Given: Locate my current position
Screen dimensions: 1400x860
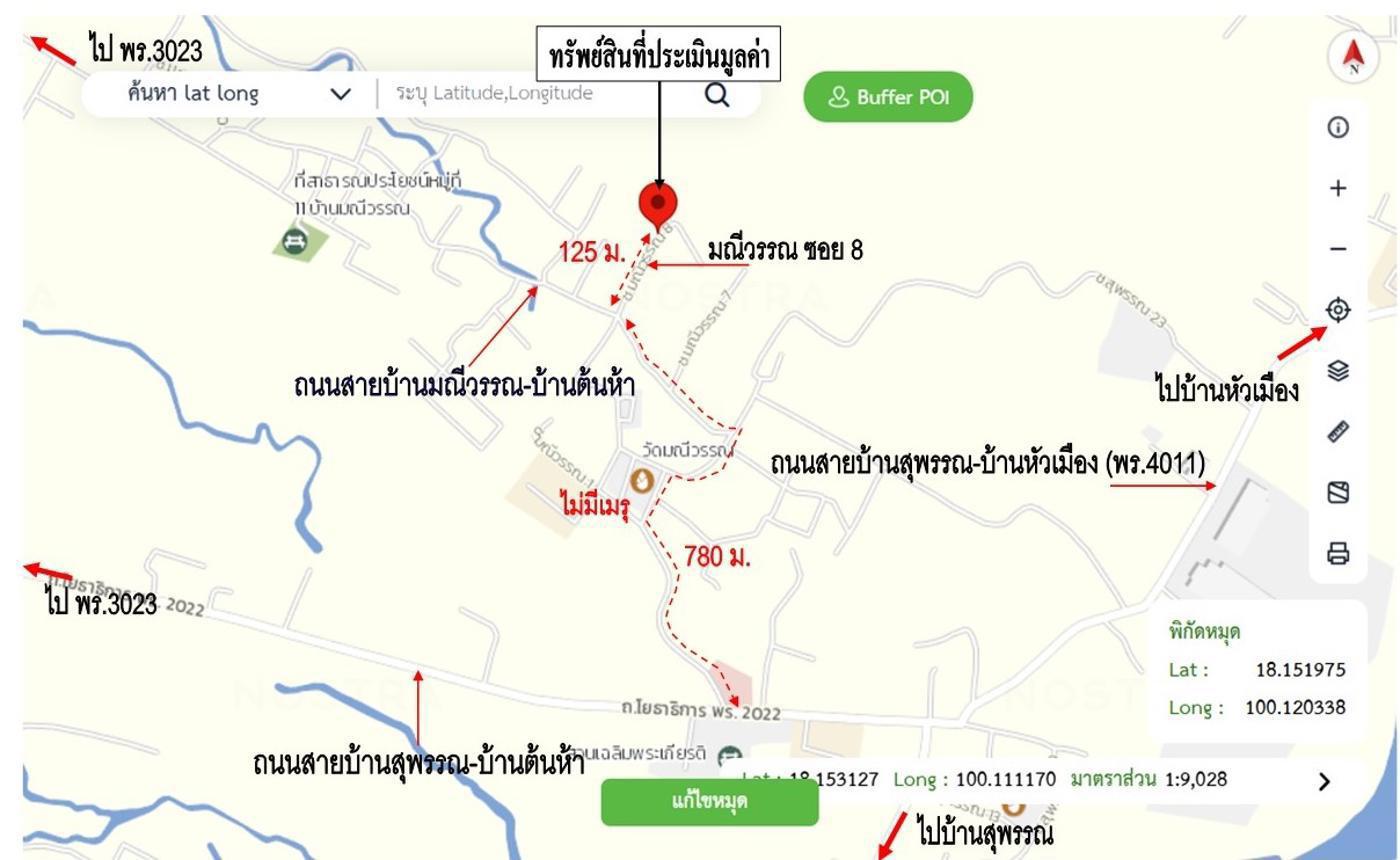Looking at the screenshot, I should 1338,310.
